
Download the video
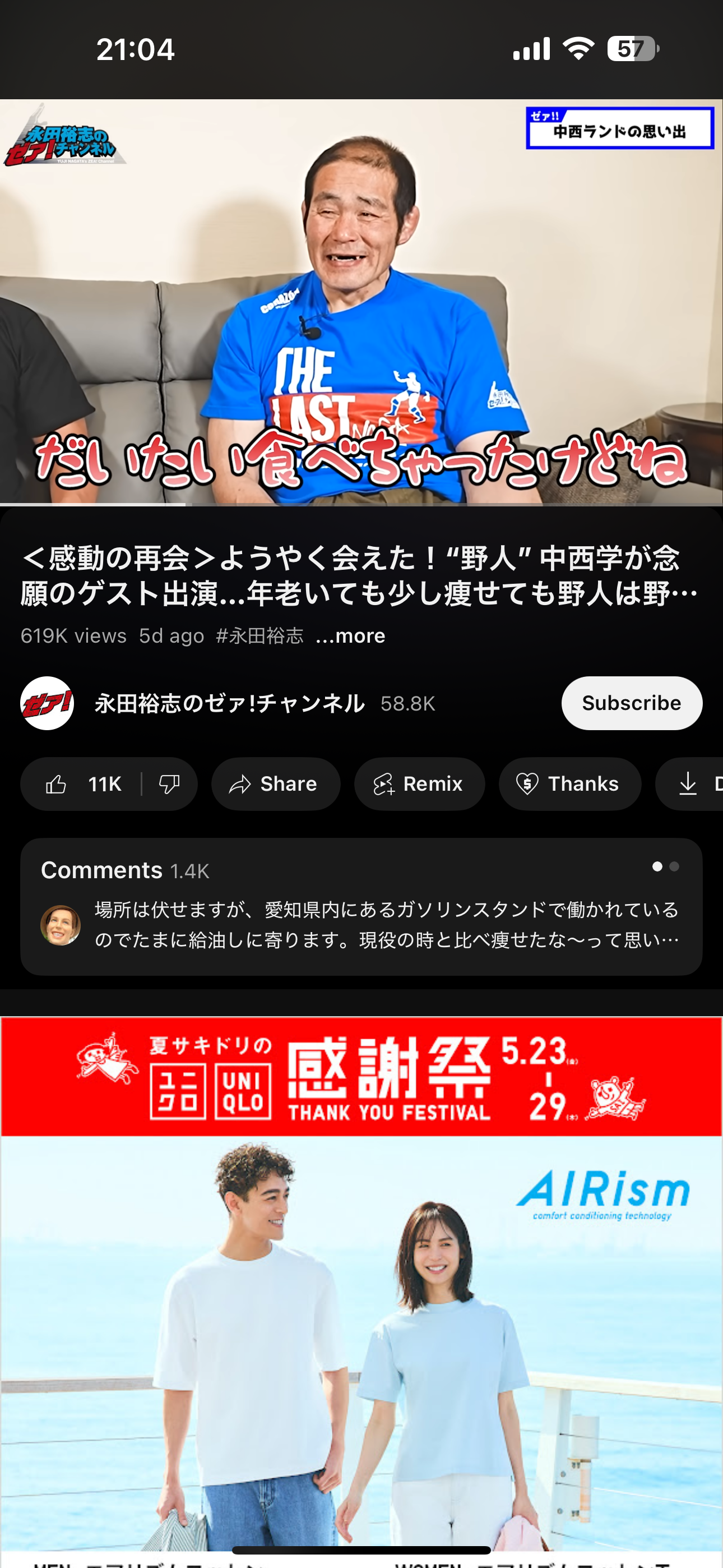(689, 784)
